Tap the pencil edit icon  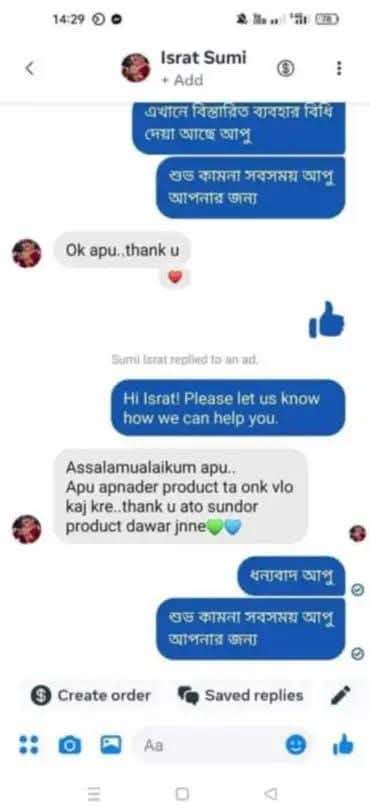pos(340,696)
